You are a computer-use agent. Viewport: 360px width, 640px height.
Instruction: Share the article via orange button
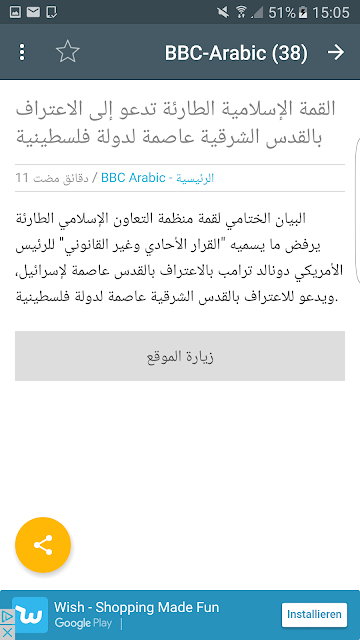[x=43, y=545]
